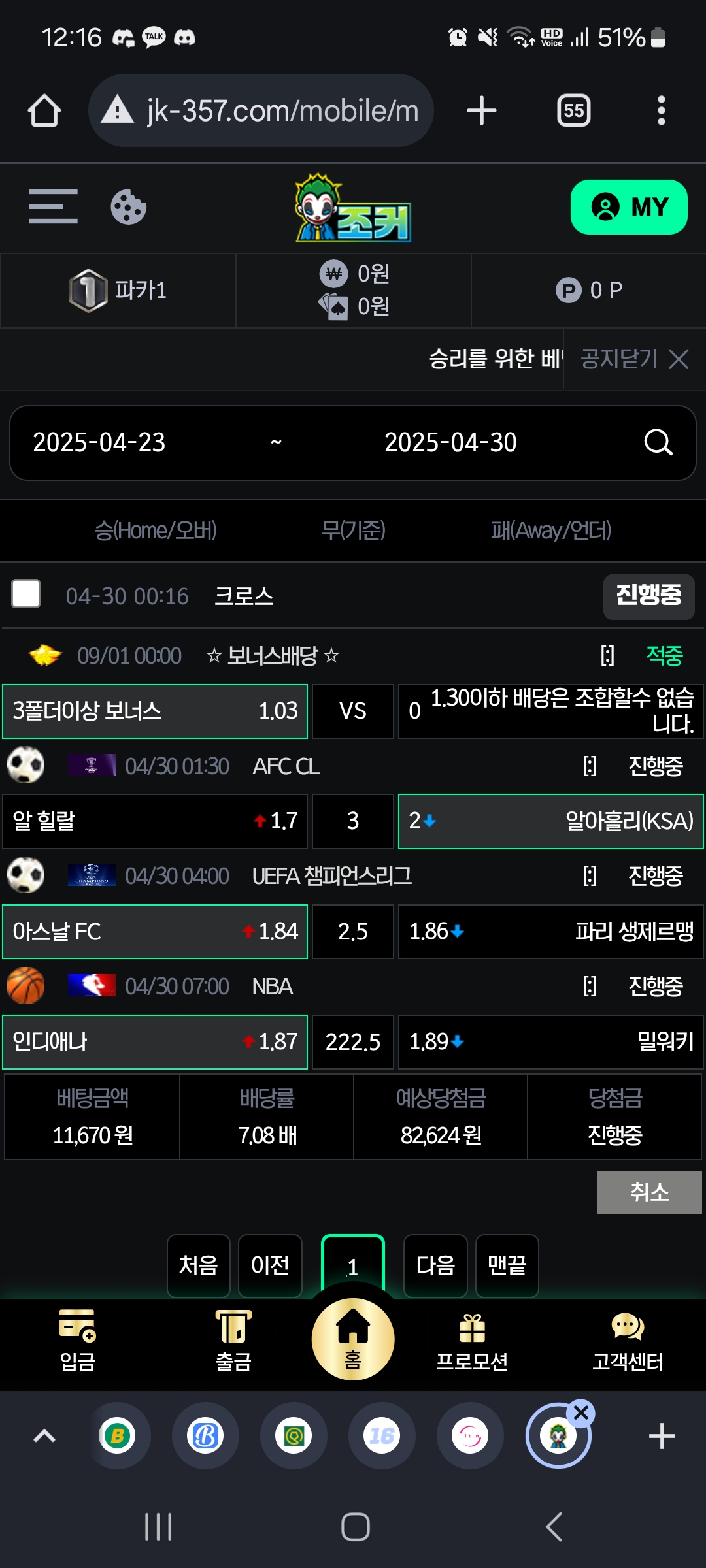This screenshot has height=1568, width=706.
Task: Cancel the bet with 취소
Action: pos(649,1192)
